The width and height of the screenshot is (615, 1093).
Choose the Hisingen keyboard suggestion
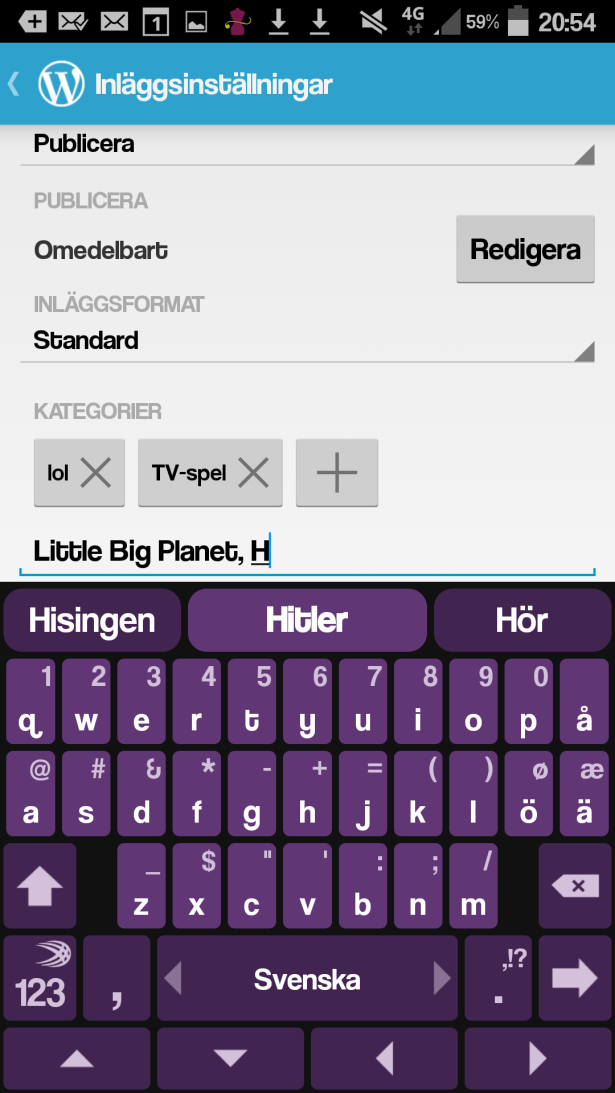click(x=92, y=621)
